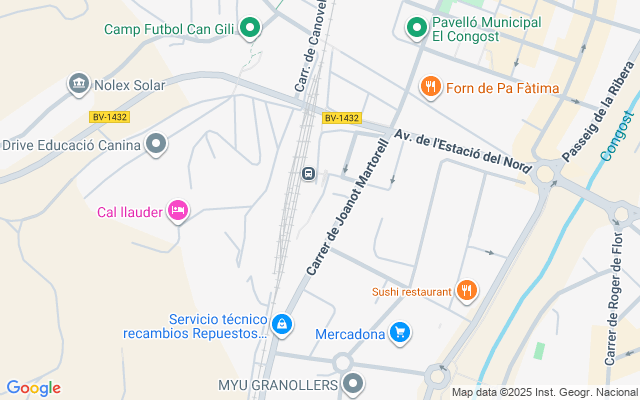Select the Drive Educació Canina pin

point(155,145)
